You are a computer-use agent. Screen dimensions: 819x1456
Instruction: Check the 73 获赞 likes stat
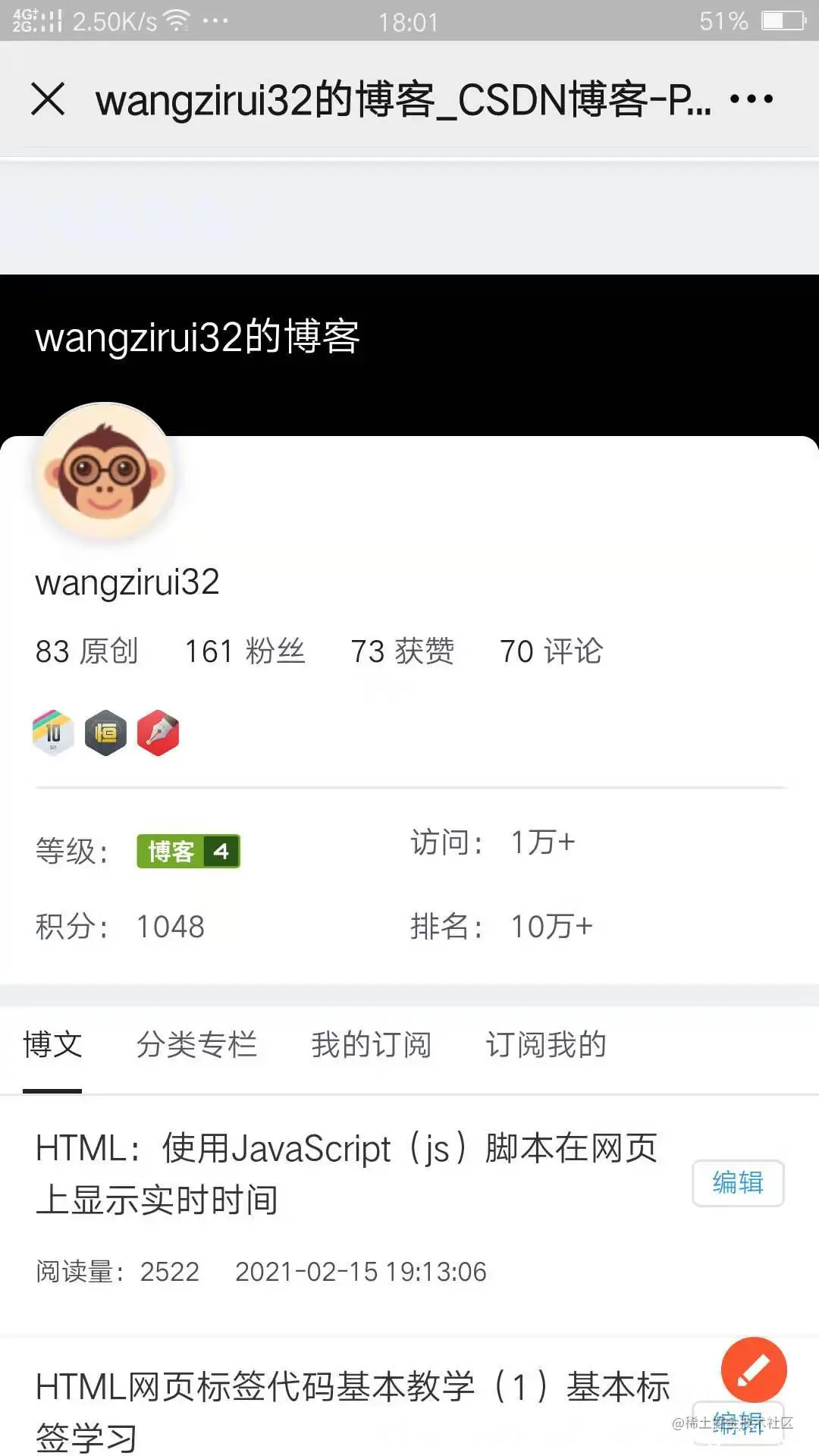pos(403,652)
